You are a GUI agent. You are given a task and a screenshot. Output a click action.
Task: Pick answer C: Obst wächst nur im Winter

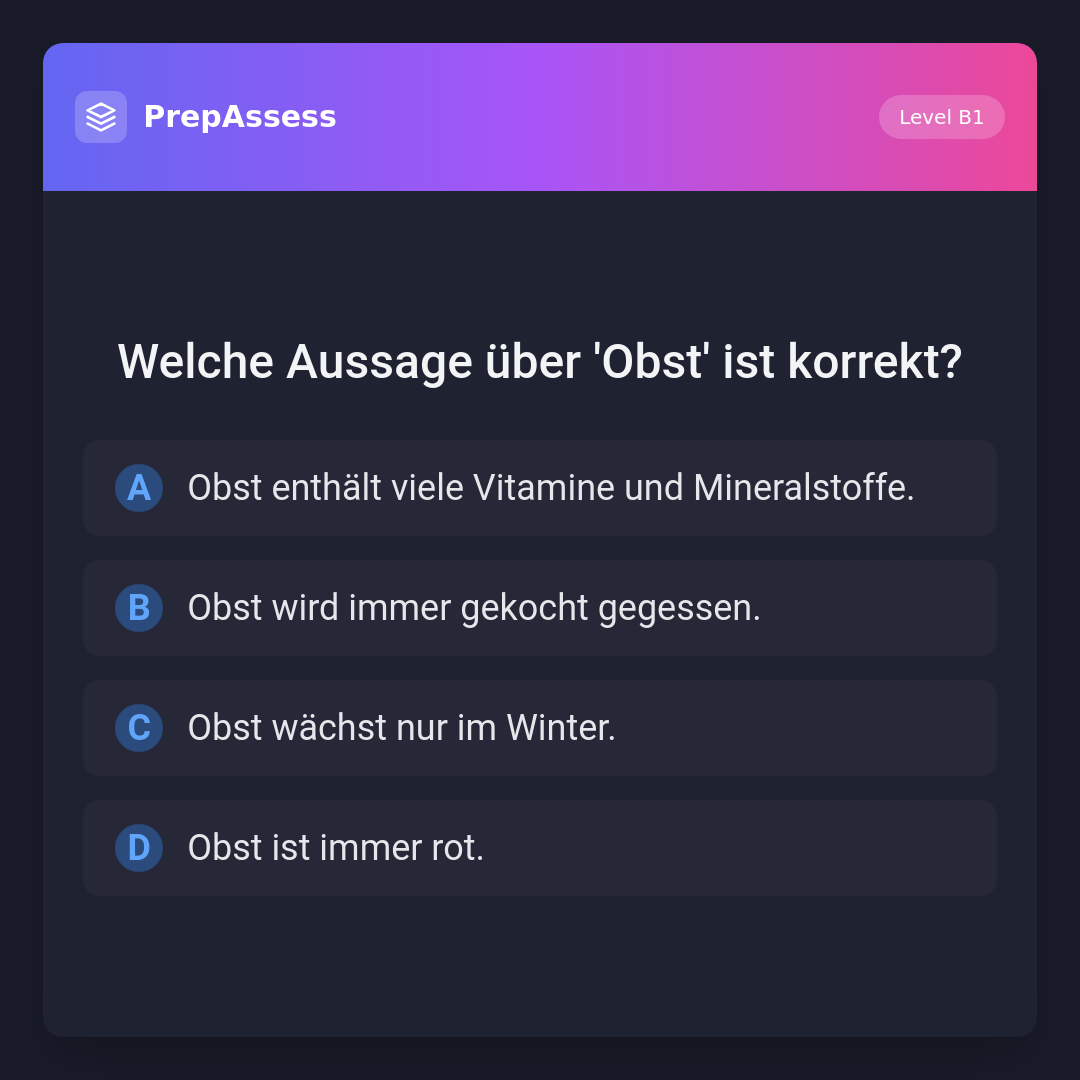tap(540, 728)
